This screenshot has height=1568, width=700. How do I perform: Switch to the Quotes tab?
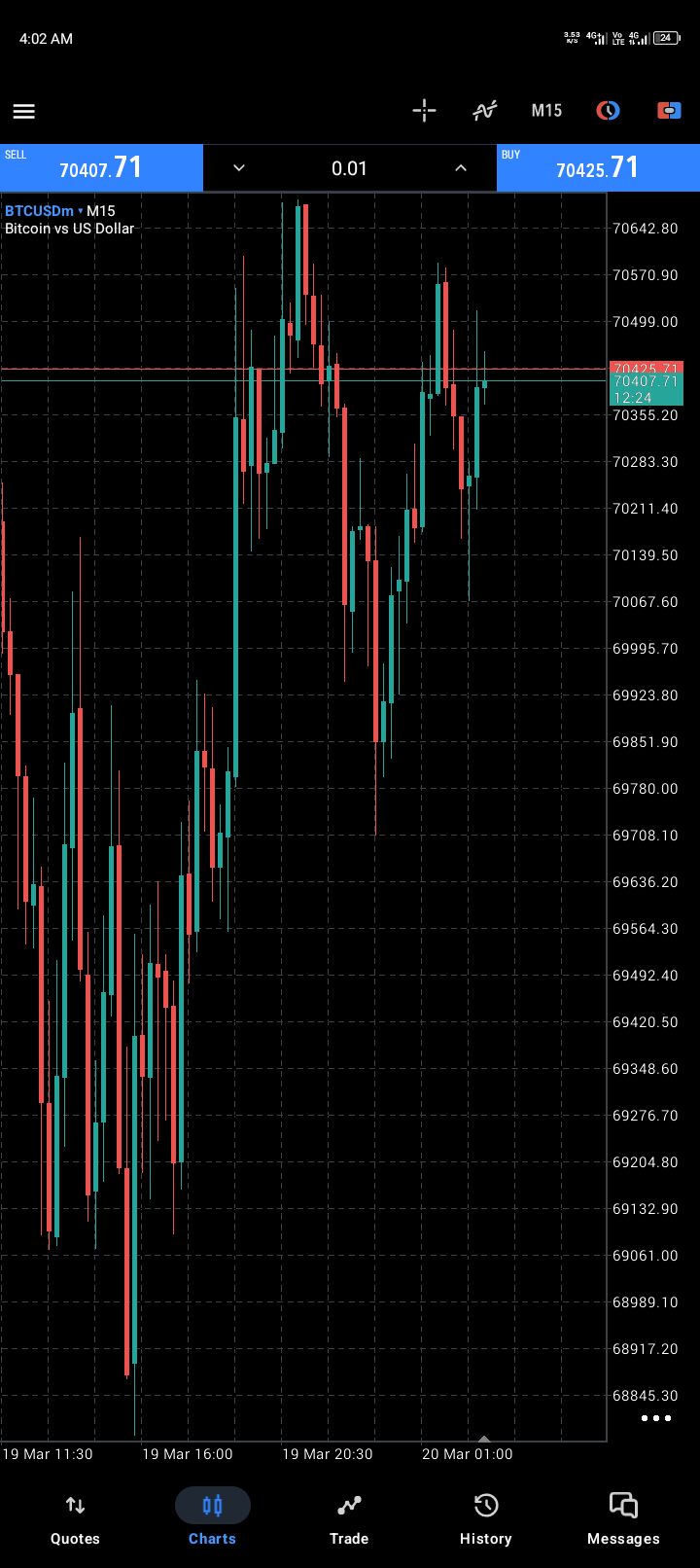pyautogui.click(x=75, y=1517)
